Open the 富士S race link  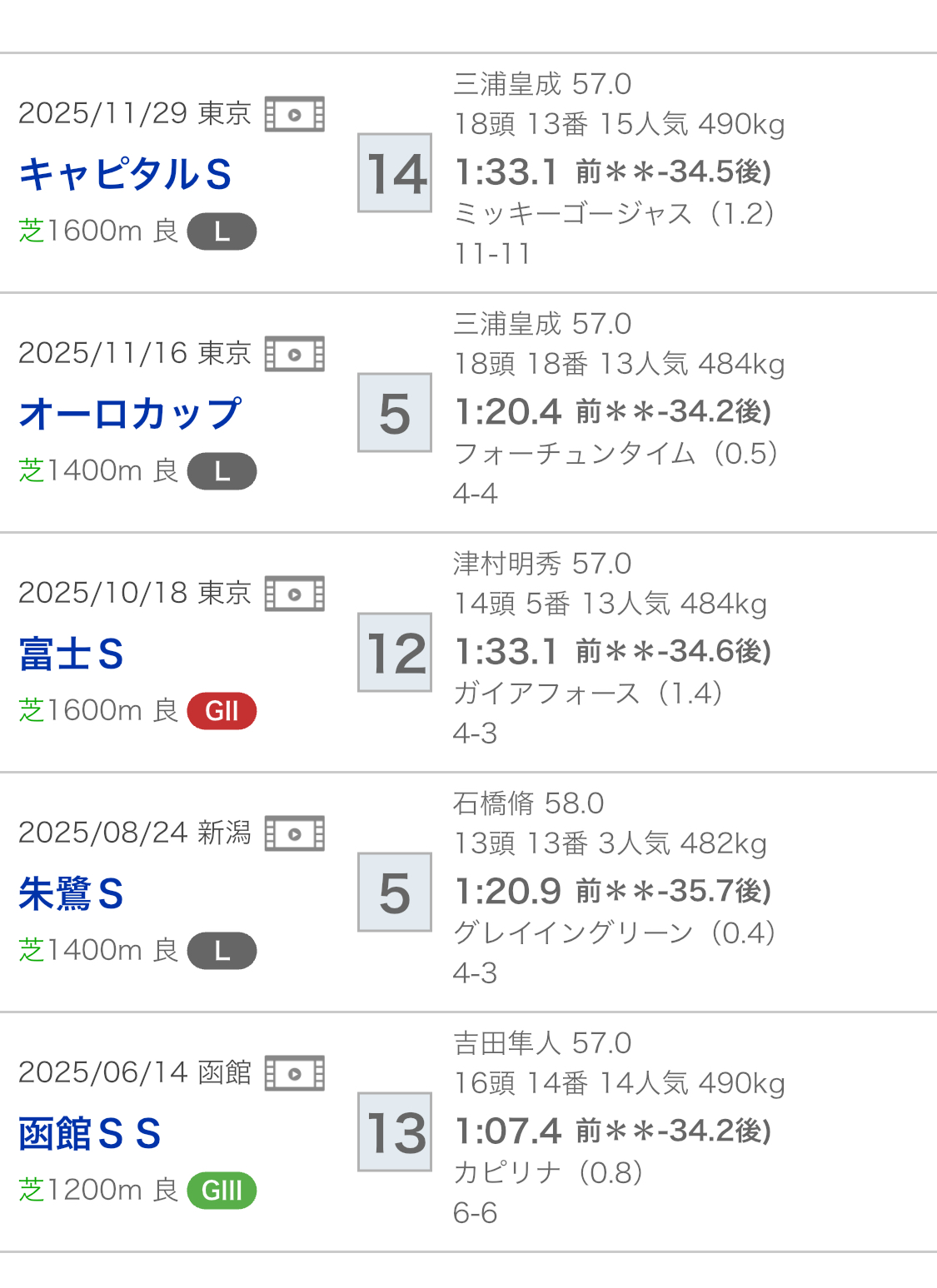[x=72, y=654]
